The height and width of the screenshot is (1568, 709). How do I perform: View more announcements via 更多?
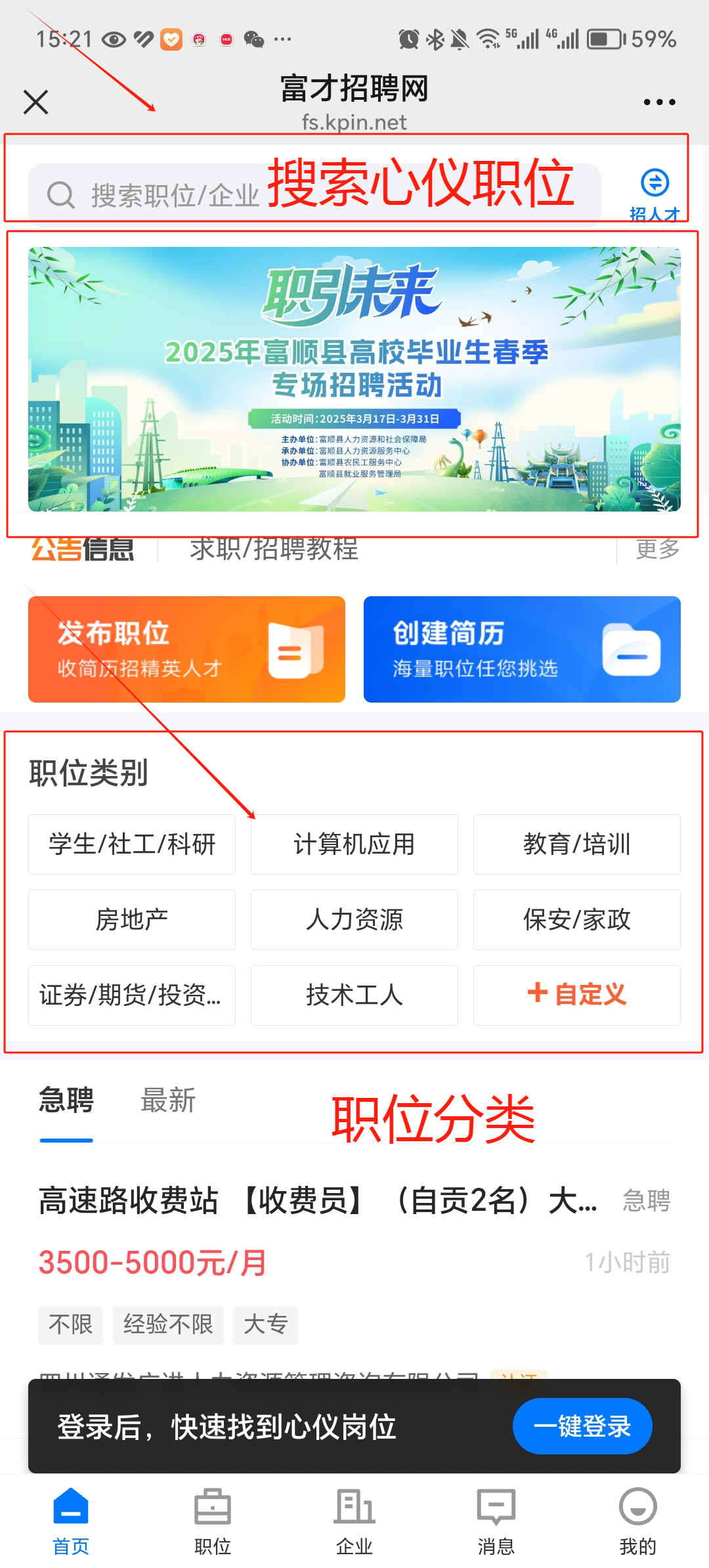click(658, 549)
